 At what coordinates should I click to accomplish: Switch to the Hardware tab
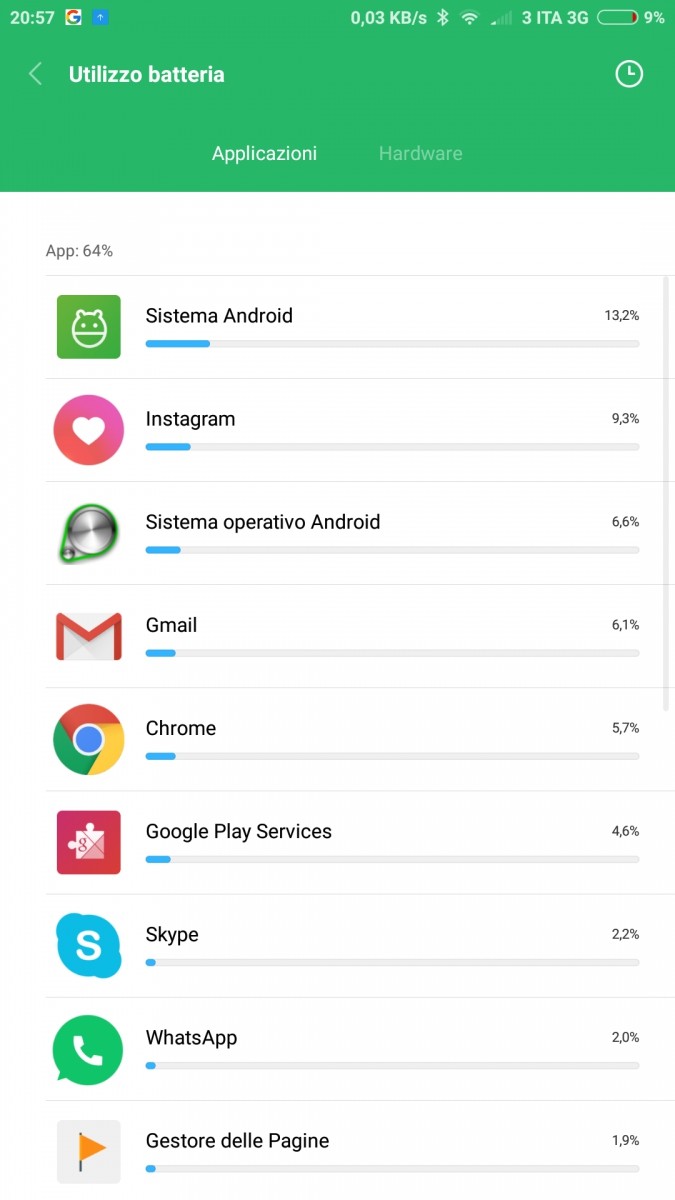tap(420, 153)
